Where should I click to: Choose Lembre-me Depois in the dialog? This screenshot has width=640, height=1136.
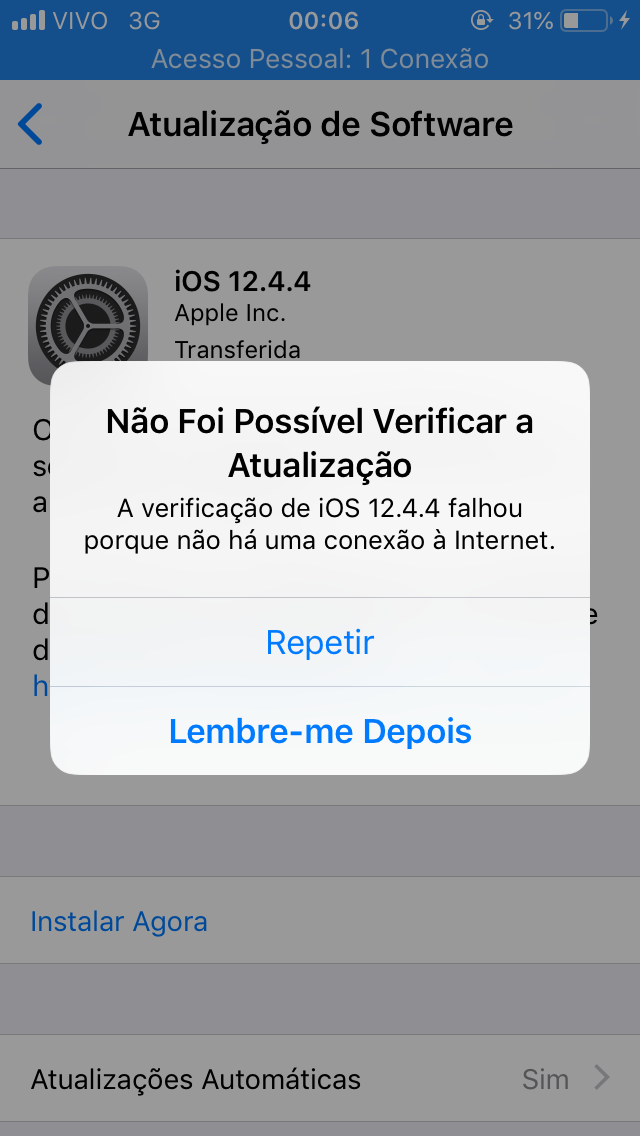pos(320,731)
